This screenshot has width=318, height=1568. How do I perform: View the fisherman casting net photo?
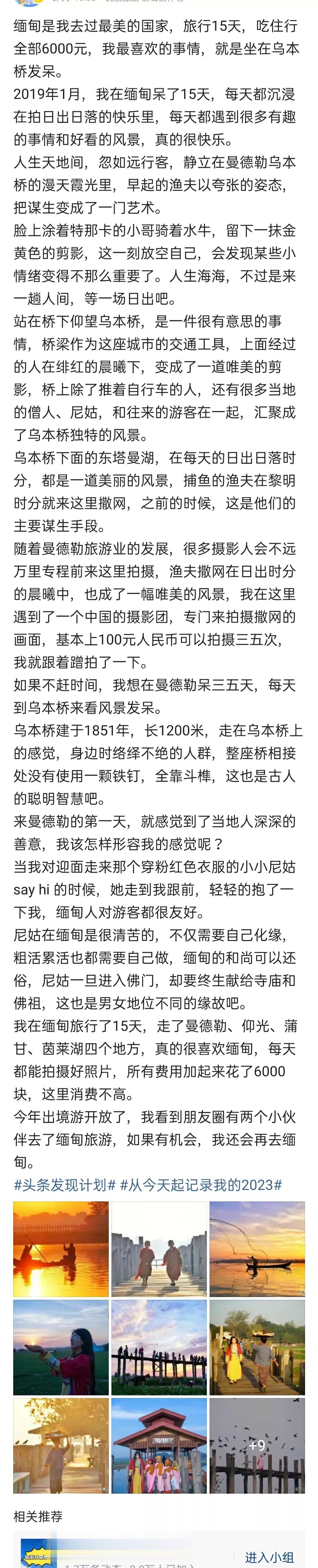(x=257, y=1248)
